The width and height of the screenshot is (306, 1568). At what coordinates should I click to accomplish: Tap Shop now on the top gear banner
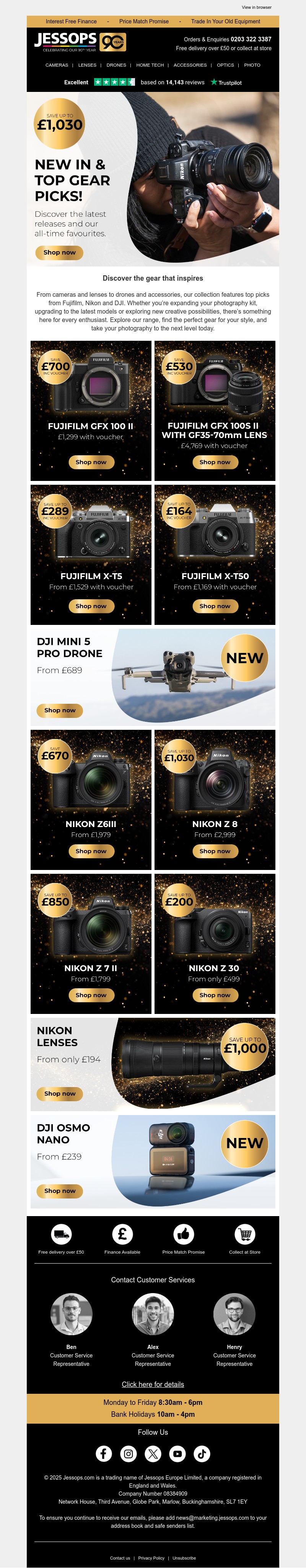point(60,253)
